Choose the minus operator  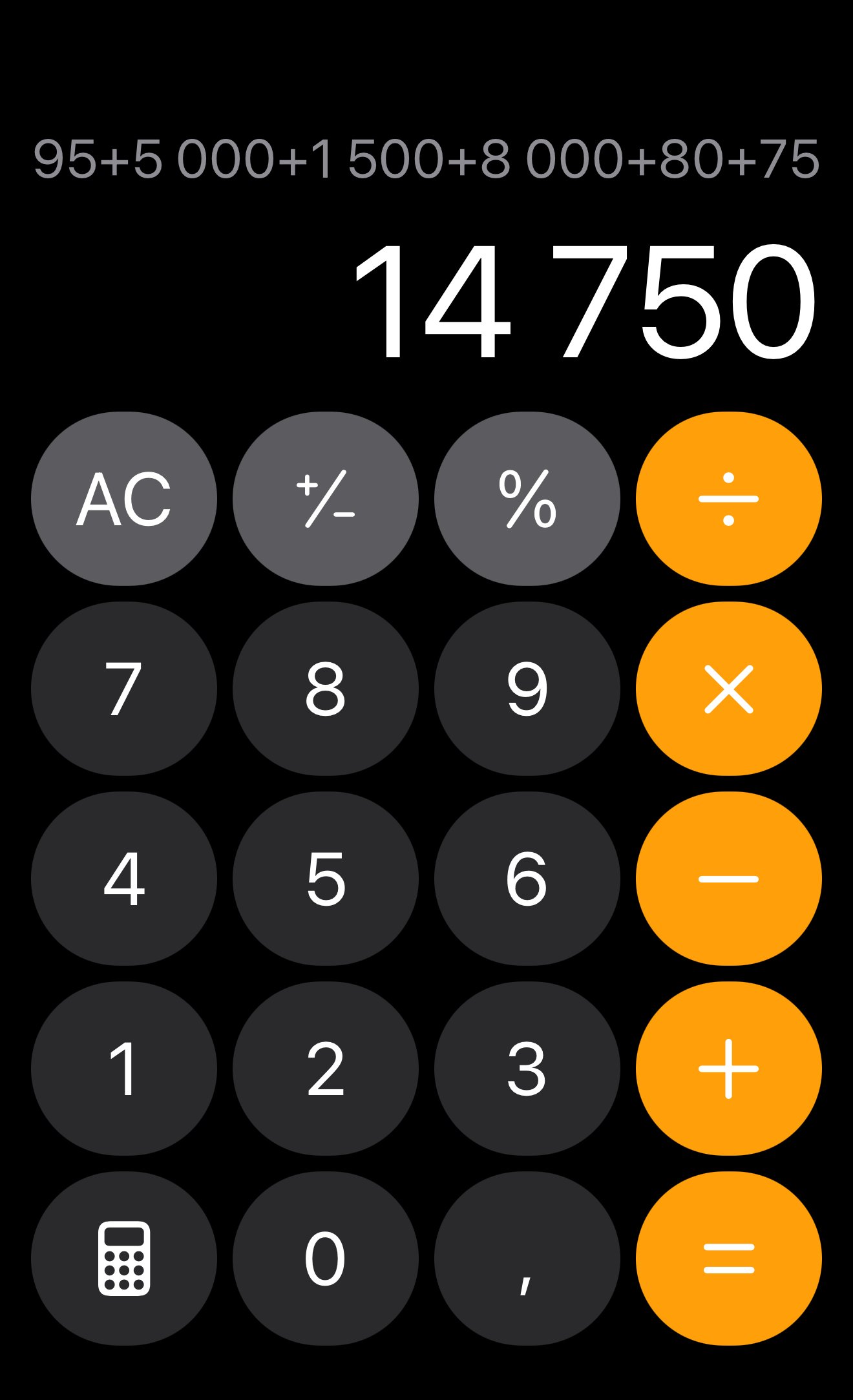[729, 879]
